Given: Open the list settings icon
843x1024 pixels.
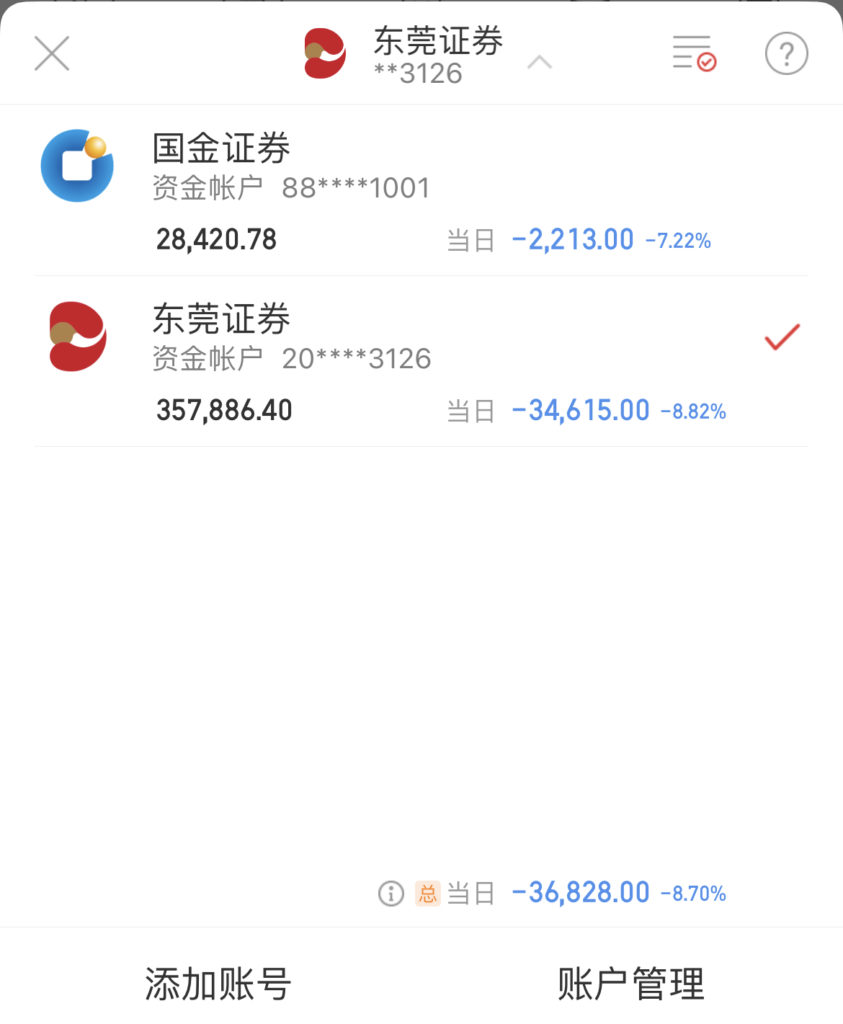Looking at the screenshot, I should click(692, 54).
